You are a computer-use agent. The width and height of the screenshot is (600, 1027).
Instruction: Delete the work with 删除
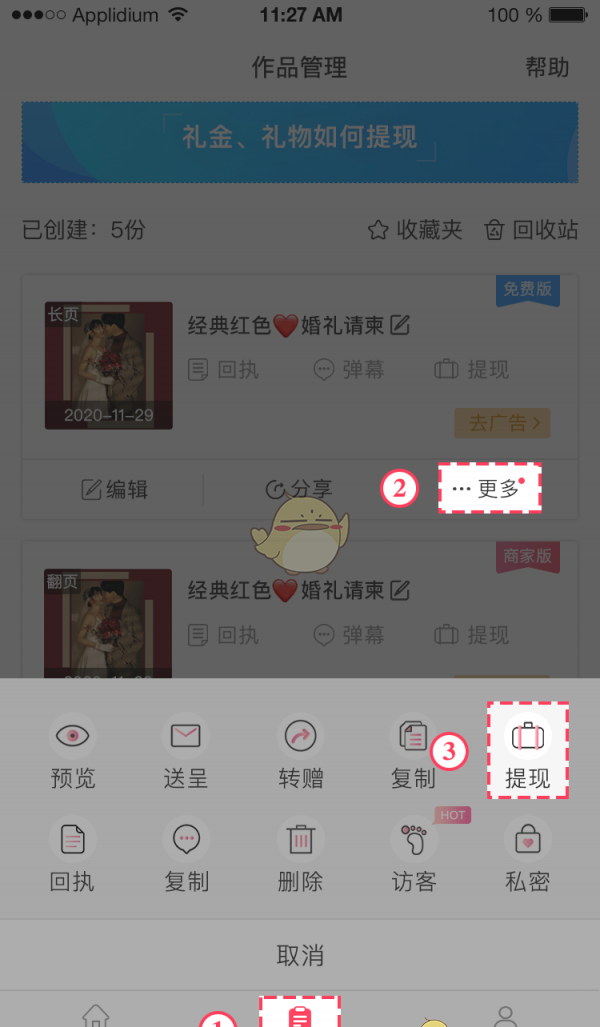[300, 857]
